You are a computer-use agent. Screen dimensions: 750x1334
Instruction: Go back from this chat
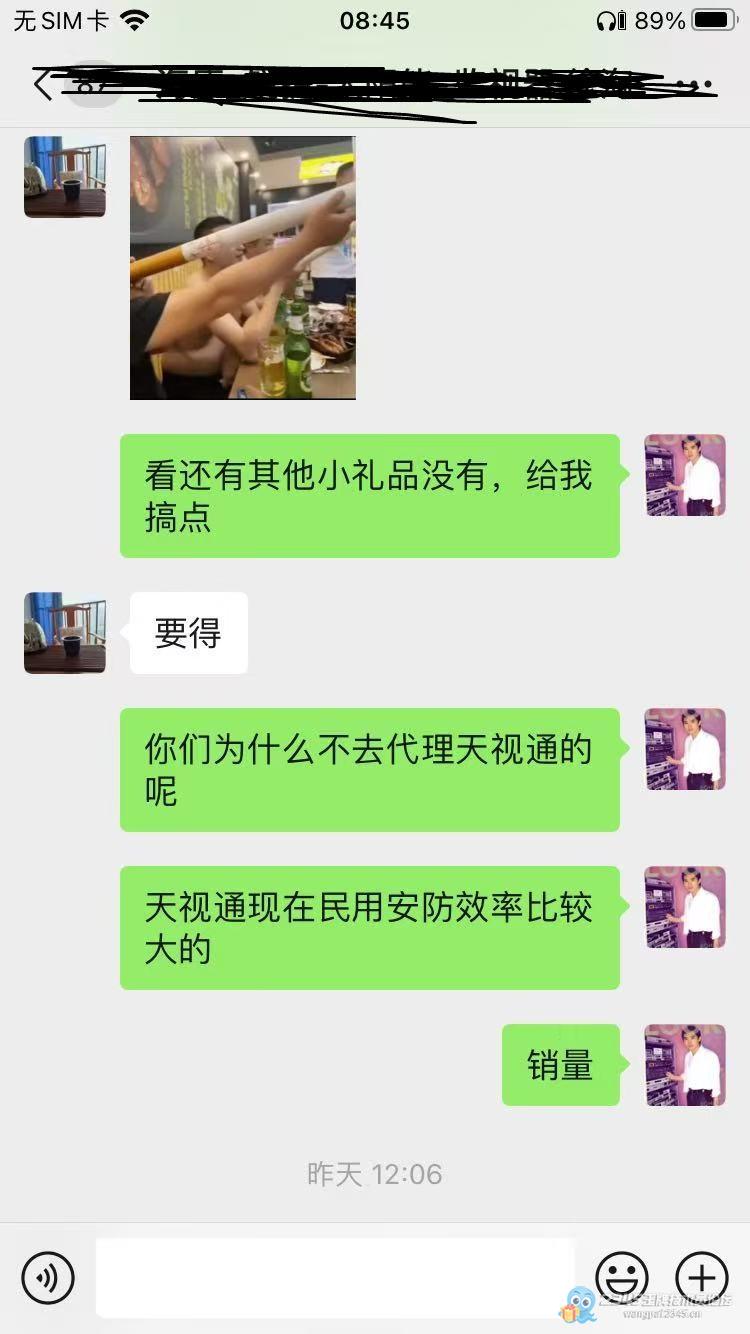tap(42, 84)
